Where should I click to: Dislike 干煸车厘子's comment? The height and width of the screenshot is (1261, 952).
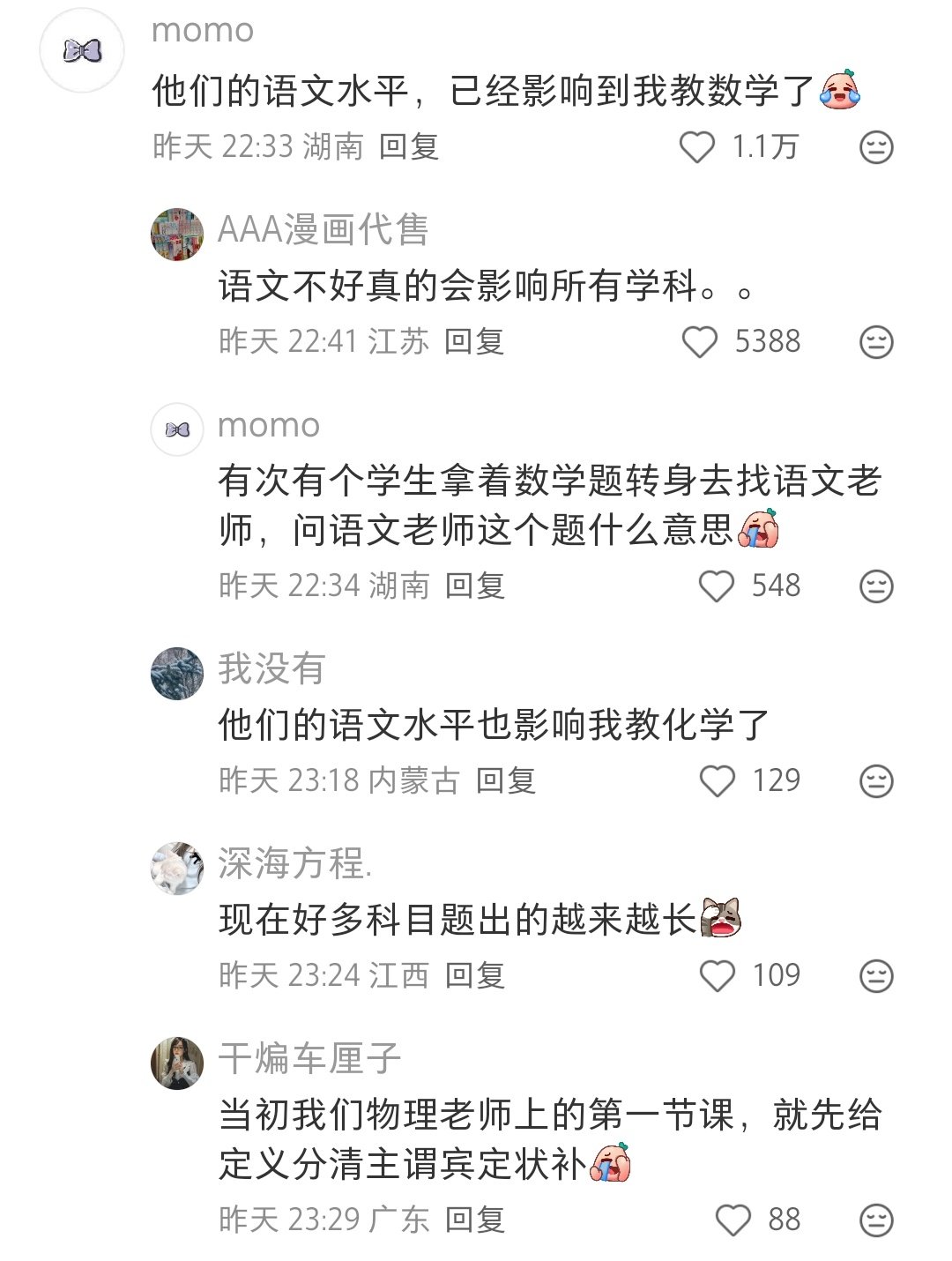click(876, 1220)
